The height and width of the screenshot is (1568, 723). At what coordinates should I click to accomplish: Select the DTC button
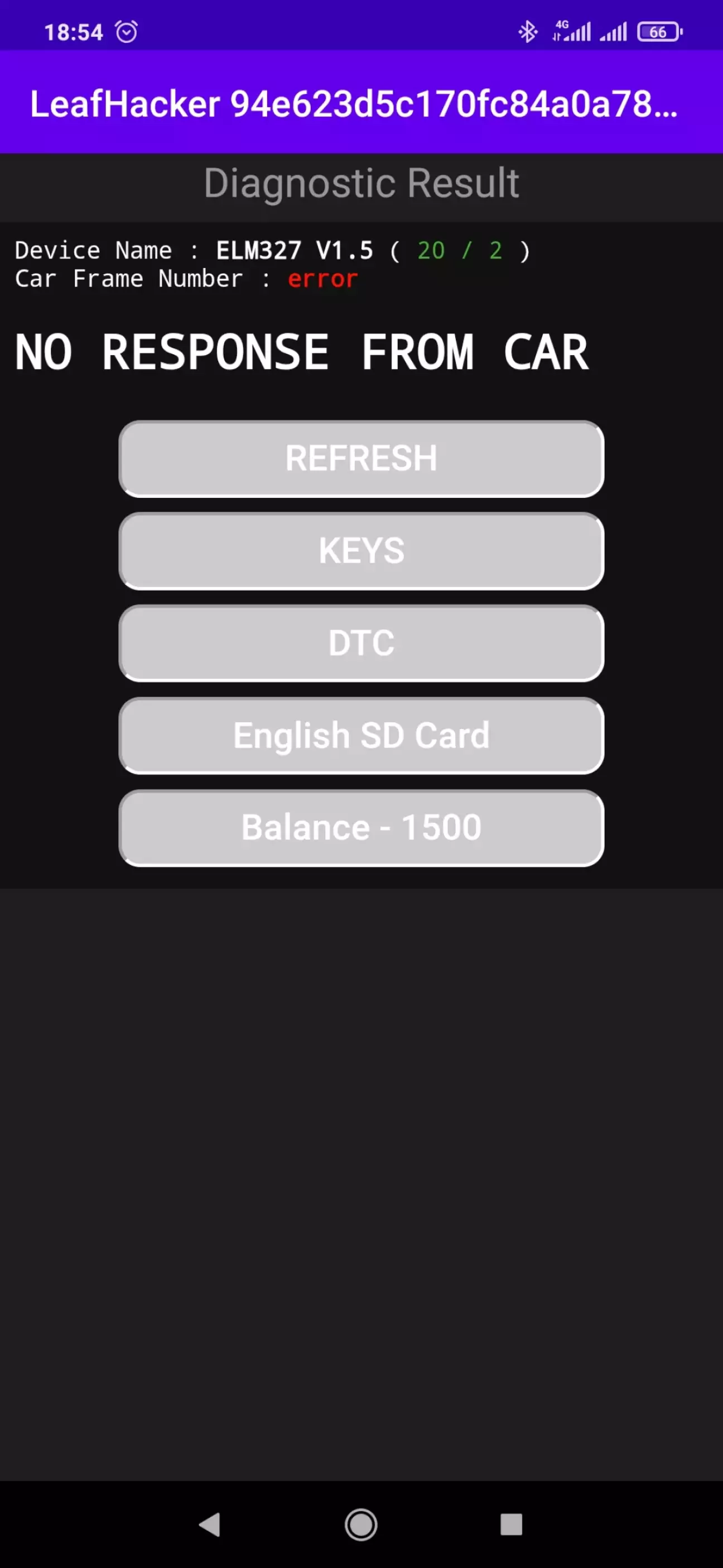click(x=361, y=643)
